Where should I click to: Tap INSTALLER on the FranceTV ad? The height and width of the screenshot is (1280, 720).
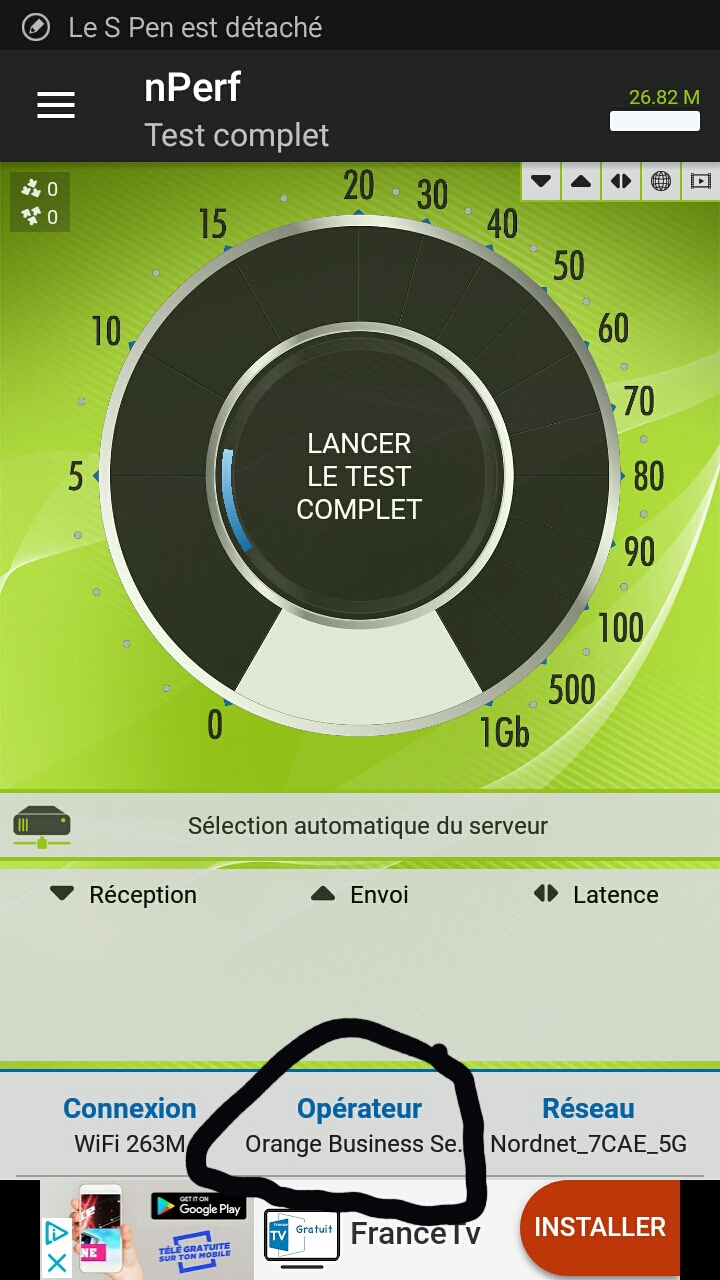[599, 1227]
